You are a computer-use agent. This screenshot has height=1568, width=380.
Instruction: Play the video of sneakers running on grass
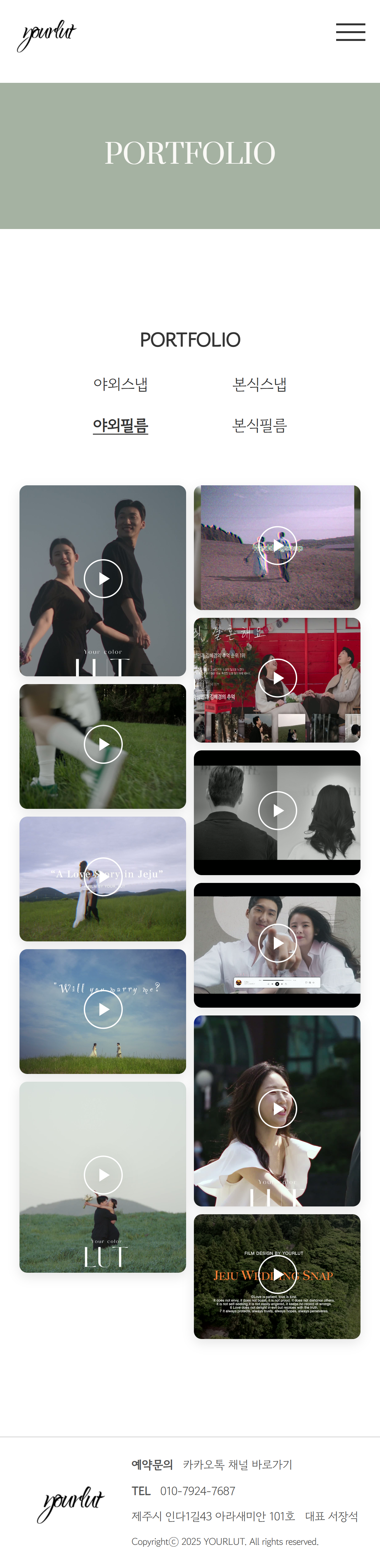[x=103, y=745]
